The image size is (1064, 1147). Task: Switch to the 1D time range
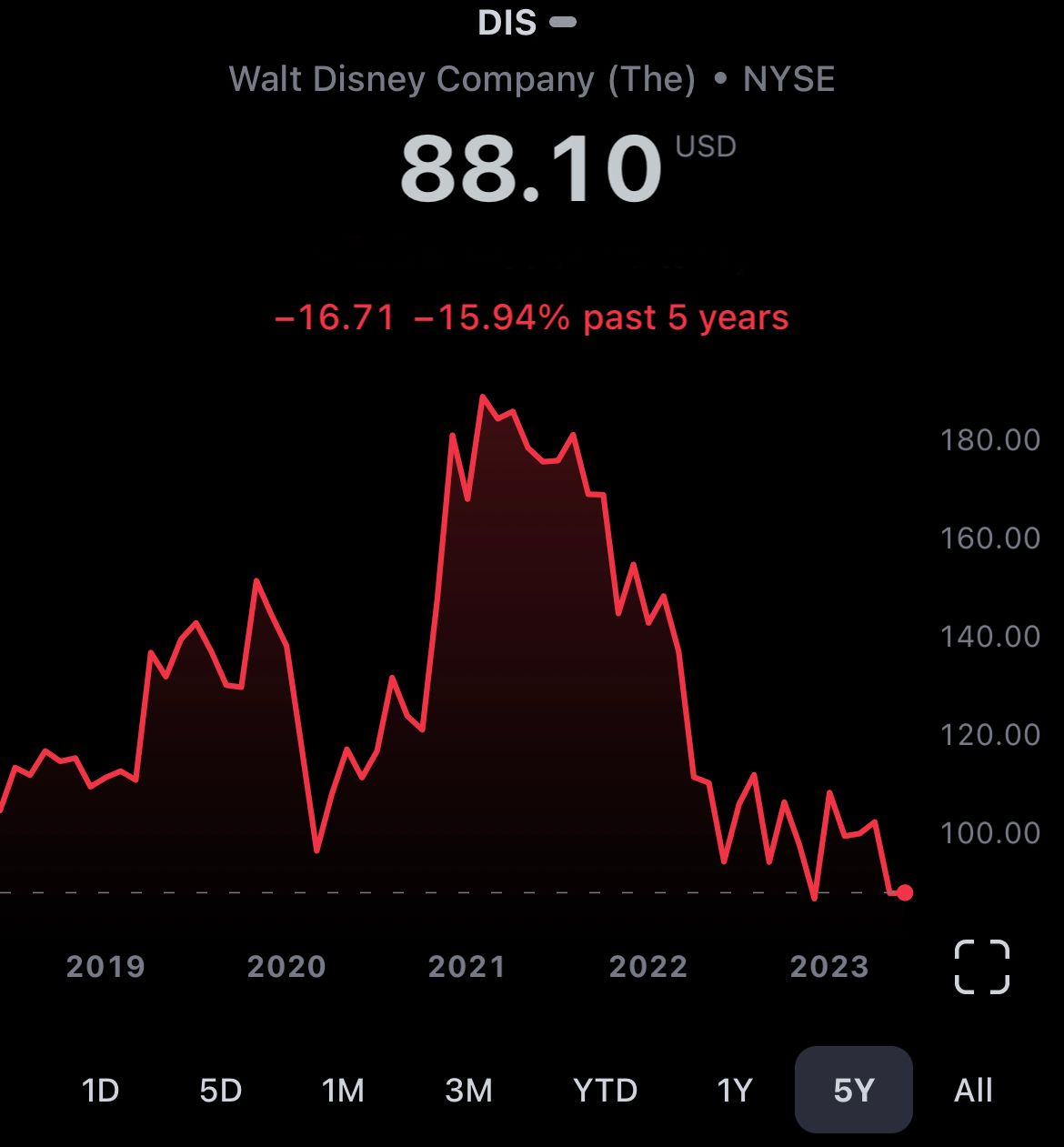pyautogui.click(x=100, y=1090)
